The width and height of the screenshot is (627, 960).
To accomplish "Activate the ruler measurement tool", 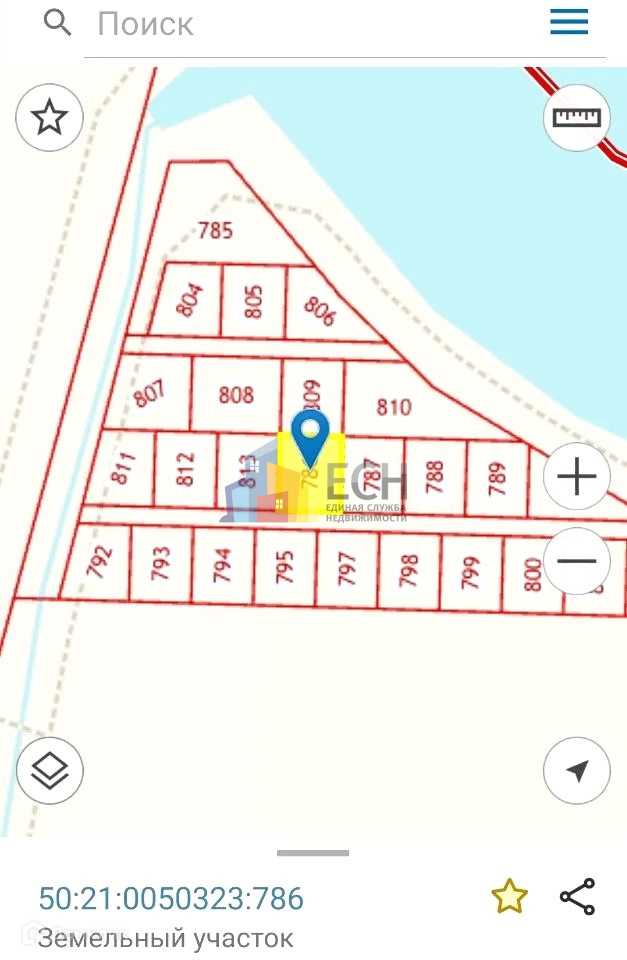I will tap(576, 118).
